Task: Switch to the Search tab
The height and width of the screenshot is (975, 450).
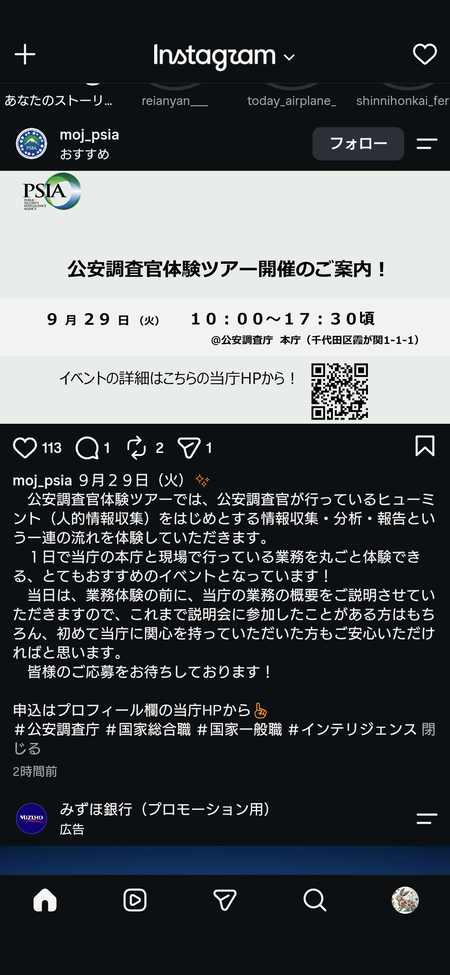Action: (315, 900)
